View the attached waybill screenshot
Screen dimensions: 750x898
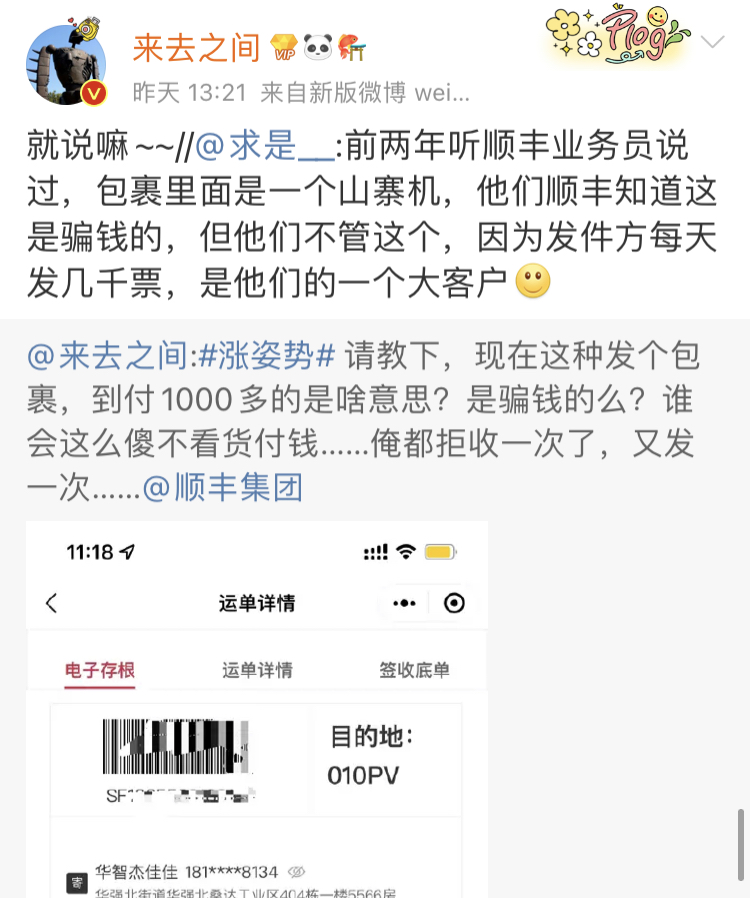click(x=256, y=708)
